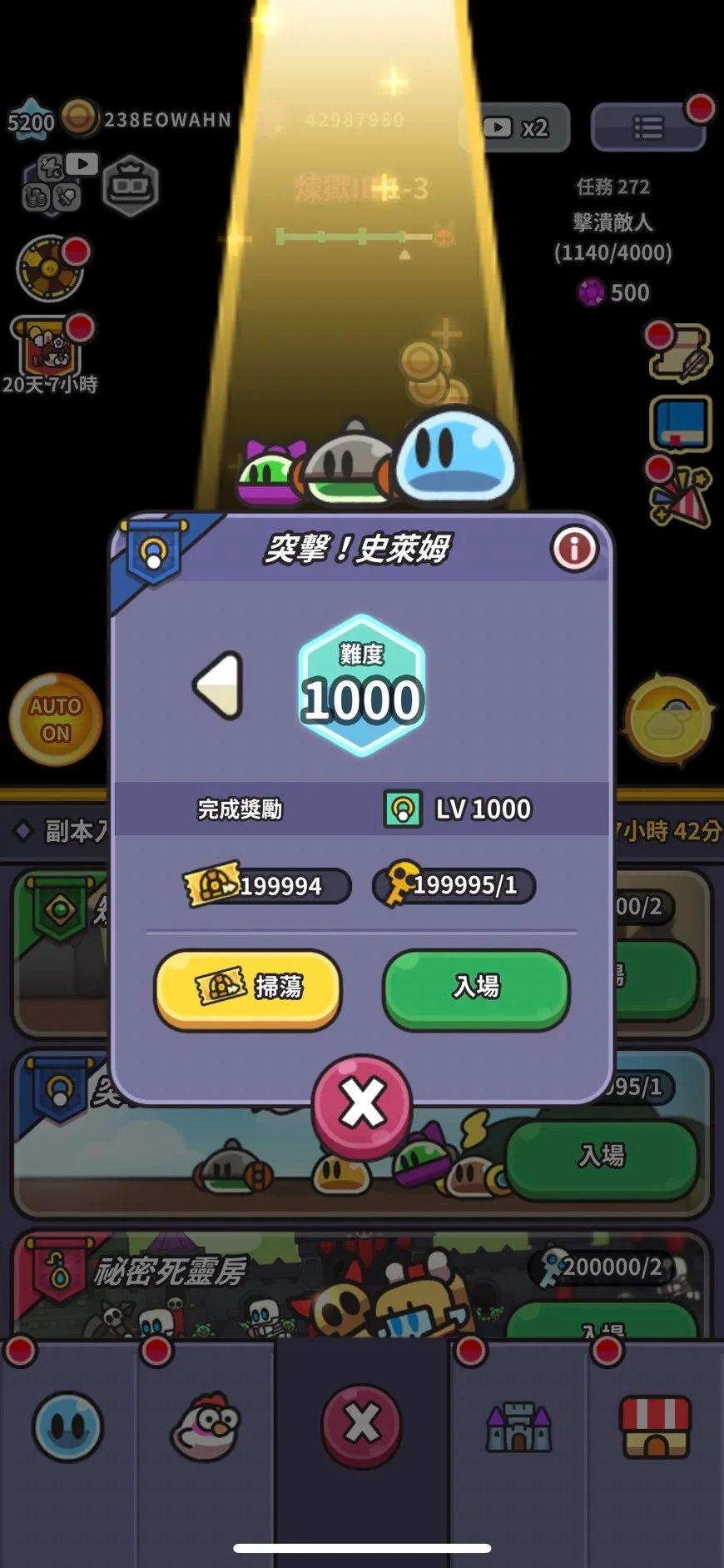Image resolution: width=724 pixels, height=1568 pixels.
Task: Open the list menu at top right
Action: [x=647, y=127]
